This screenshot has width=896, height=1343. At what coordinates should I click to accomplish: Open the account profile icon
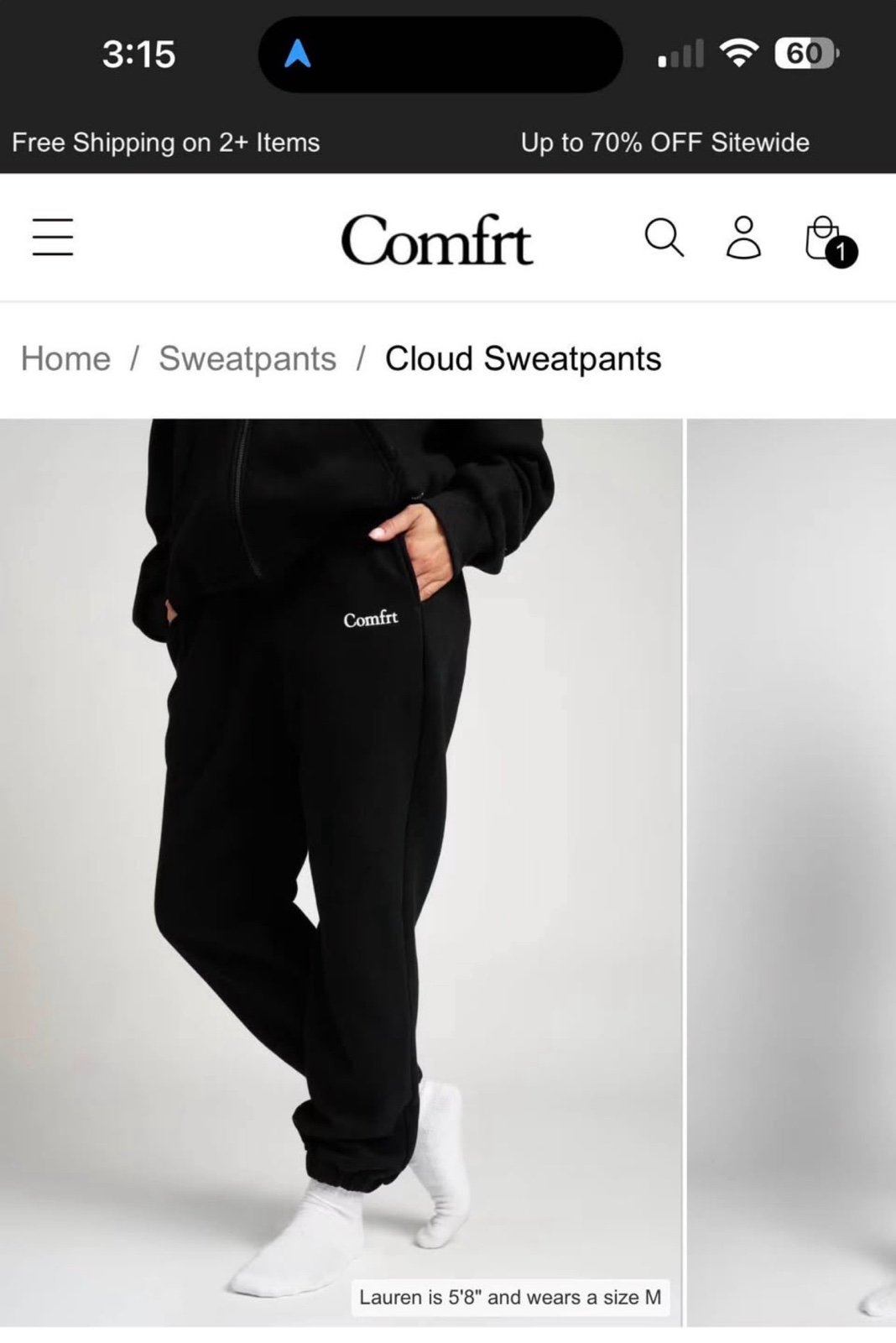click(745, 239)
